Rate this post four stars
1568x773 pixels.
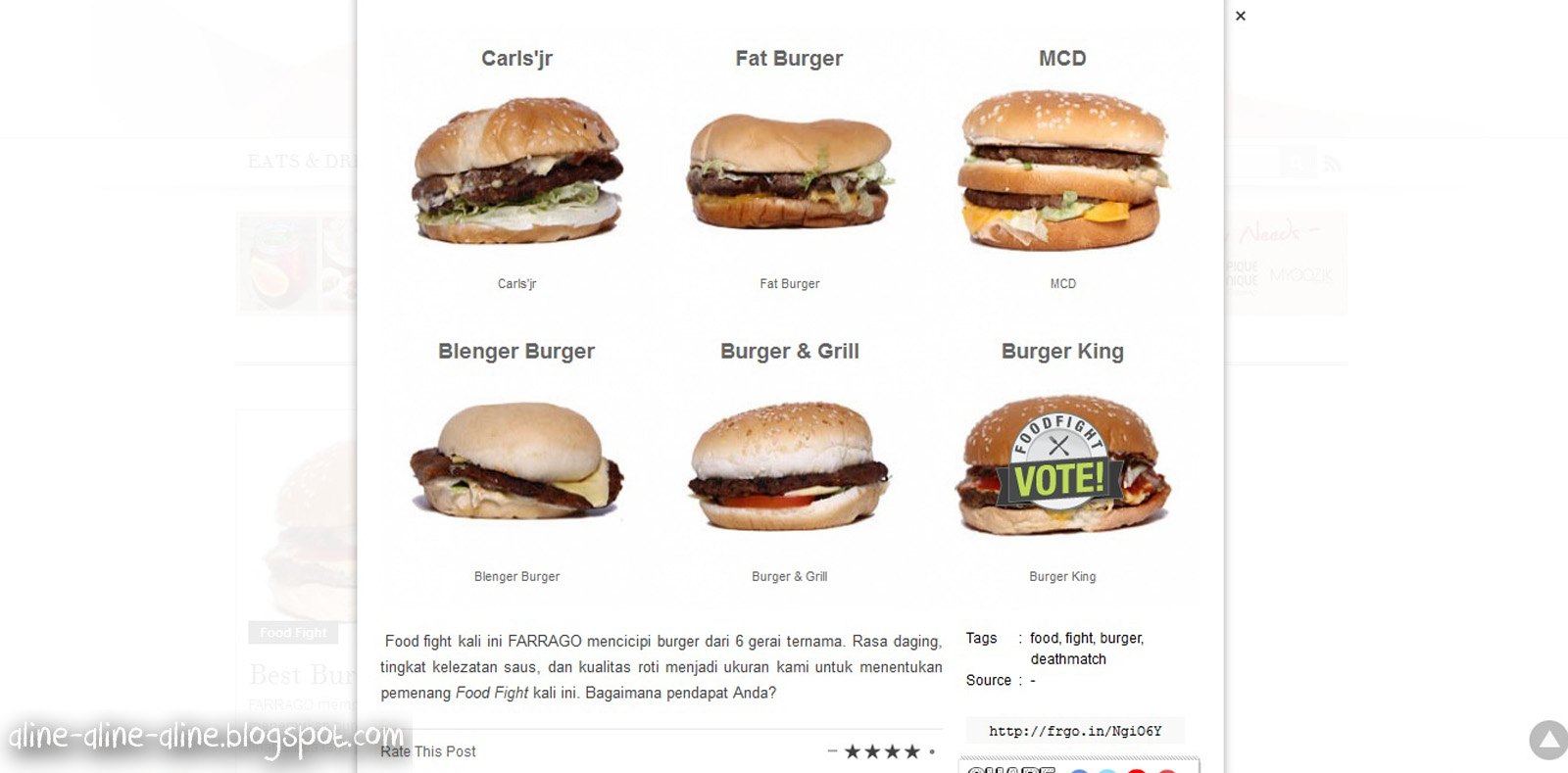tap(911, 751)
